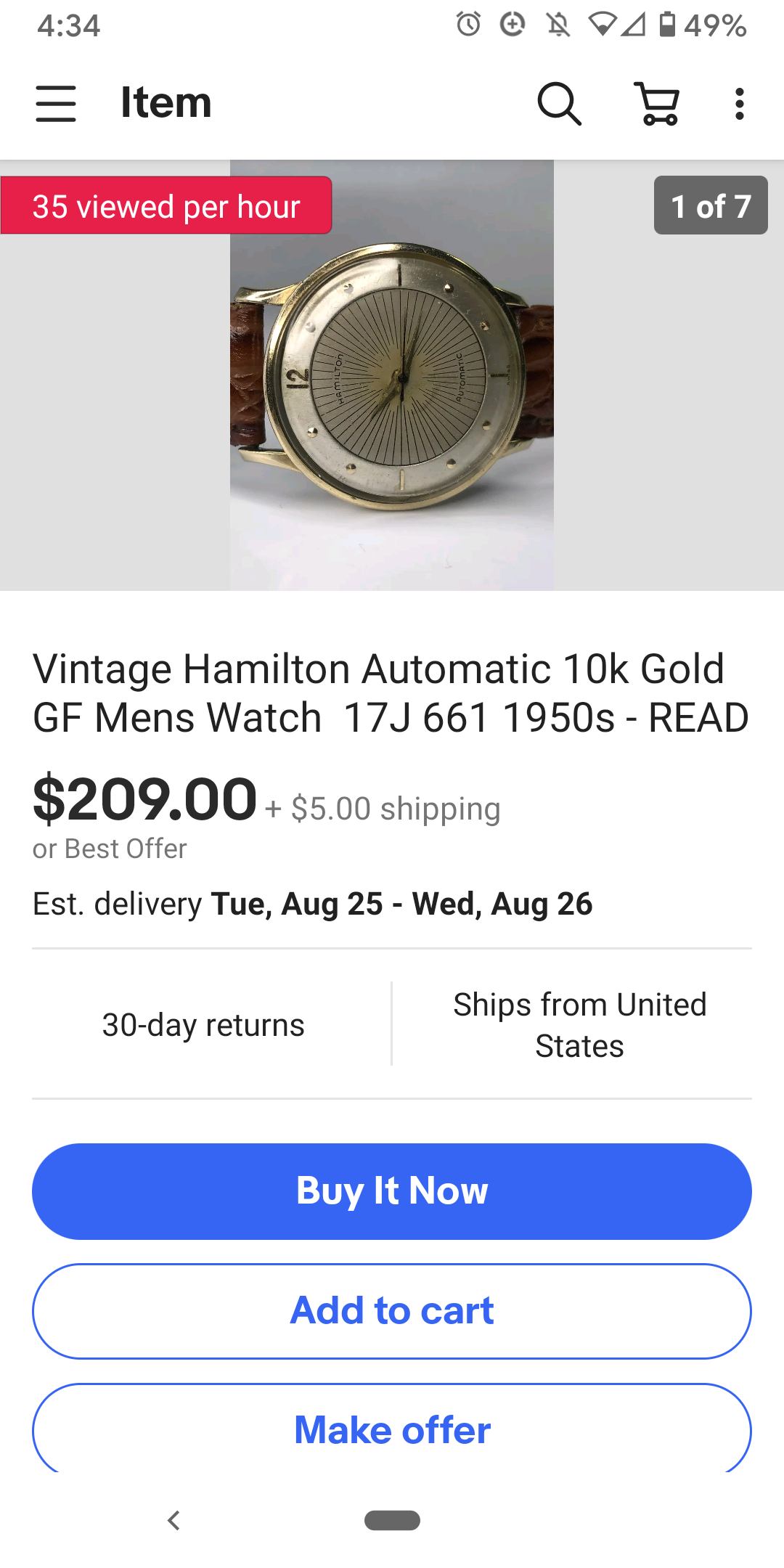Go to the home screen via the pill

click(392, 1520)
